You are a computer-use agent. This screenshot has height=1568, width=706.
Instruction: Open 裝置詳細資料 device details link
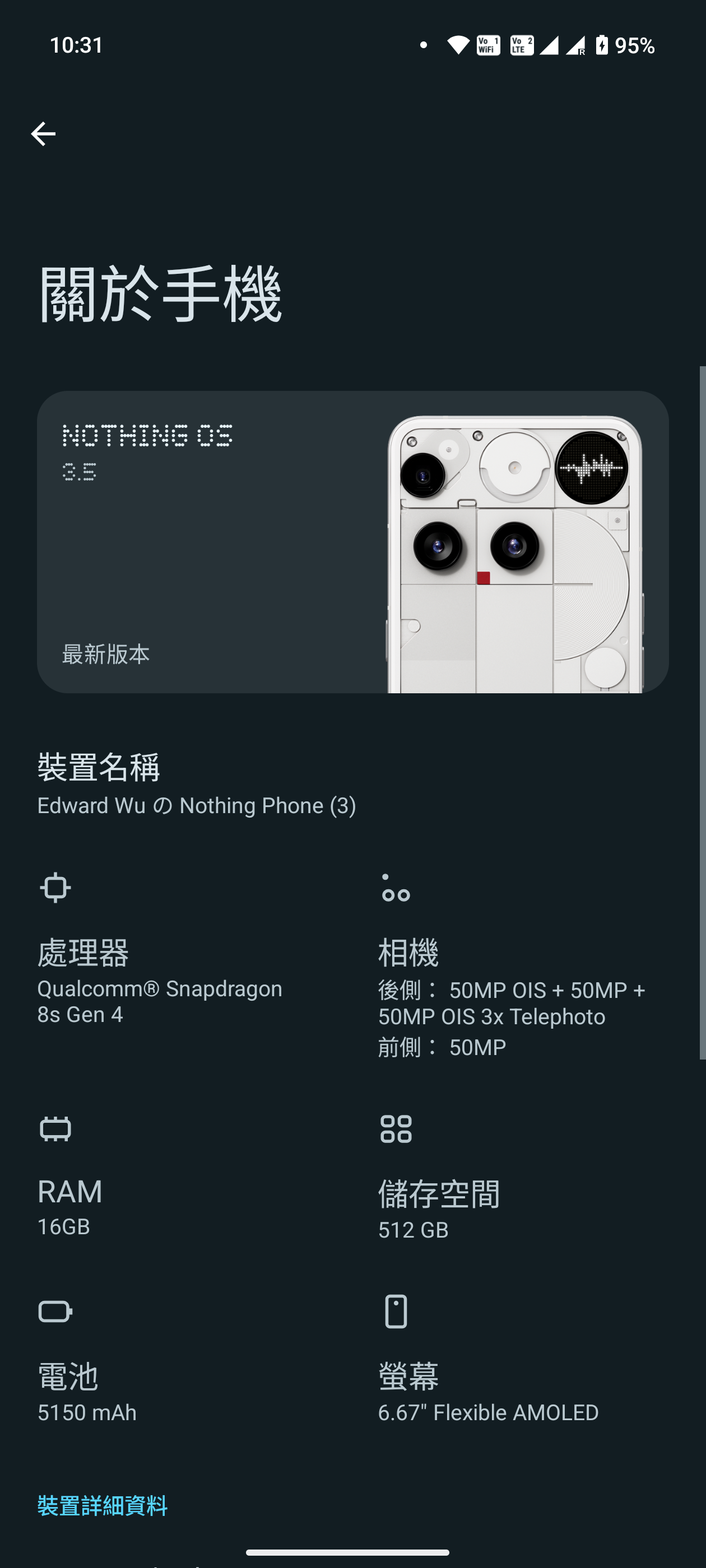tap(103, 1505)
